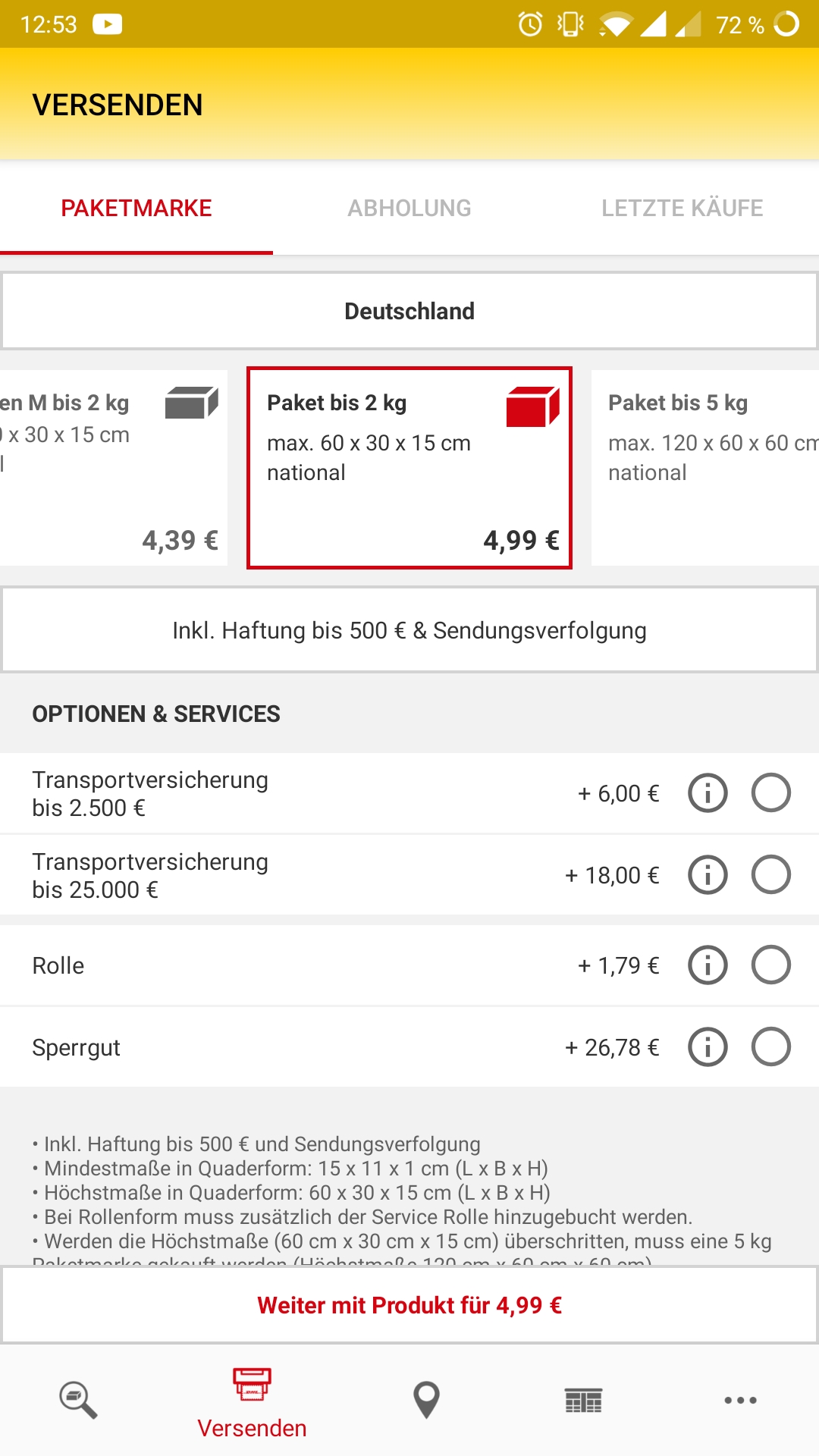Open the Deutschland country selector

click(409, 311)
